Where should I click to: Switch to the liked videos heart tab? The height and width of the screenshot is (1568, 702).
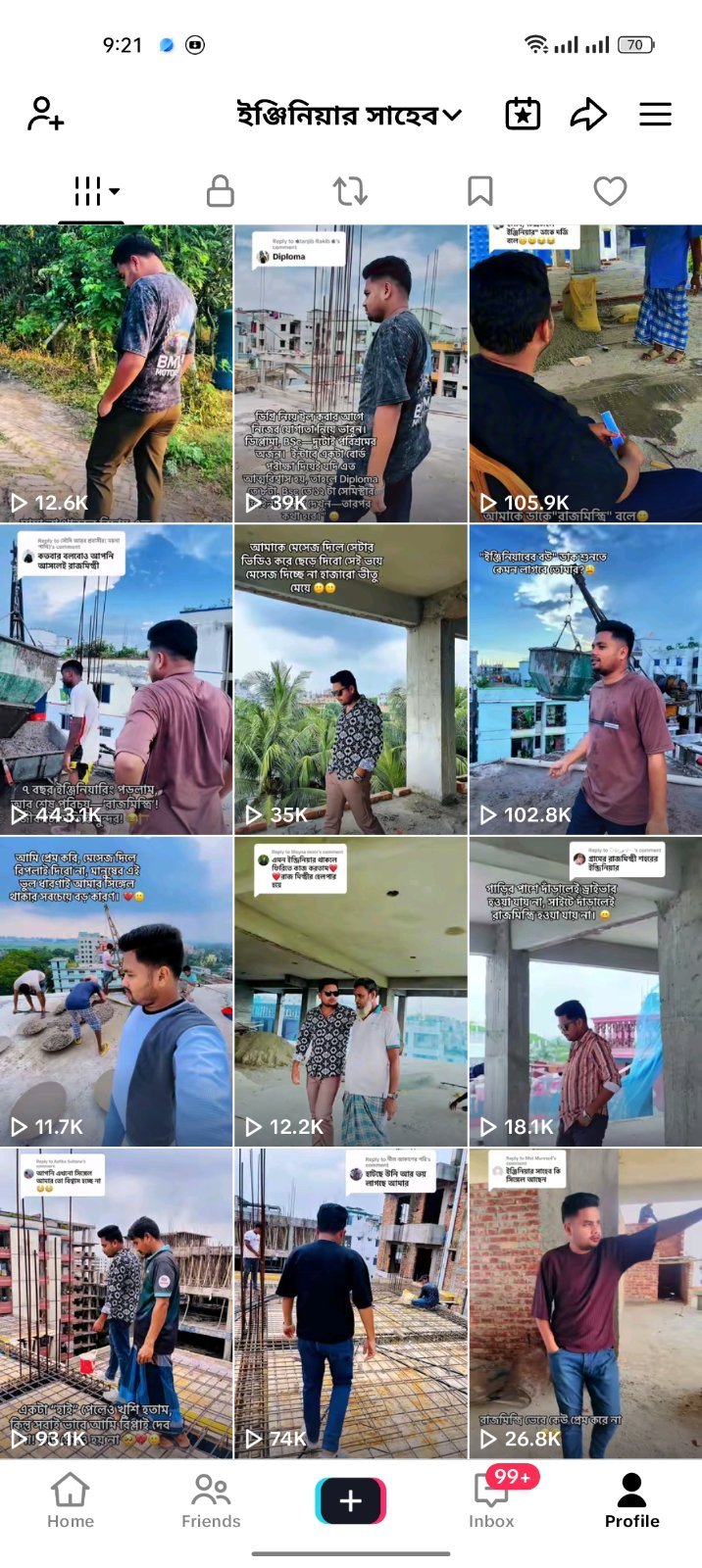click(610, 191)
